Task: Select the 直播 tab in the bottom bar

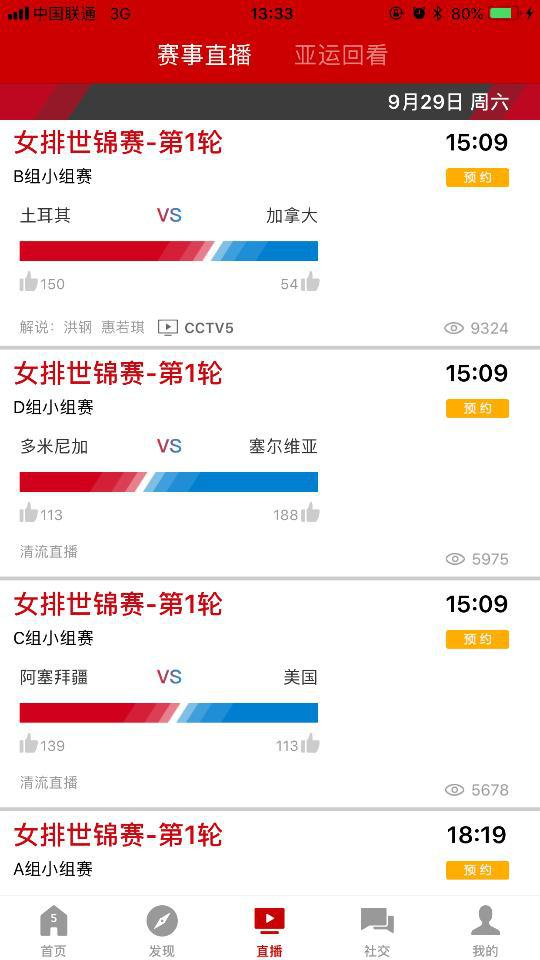Action: pyautogui.click(x=269, y=931)
